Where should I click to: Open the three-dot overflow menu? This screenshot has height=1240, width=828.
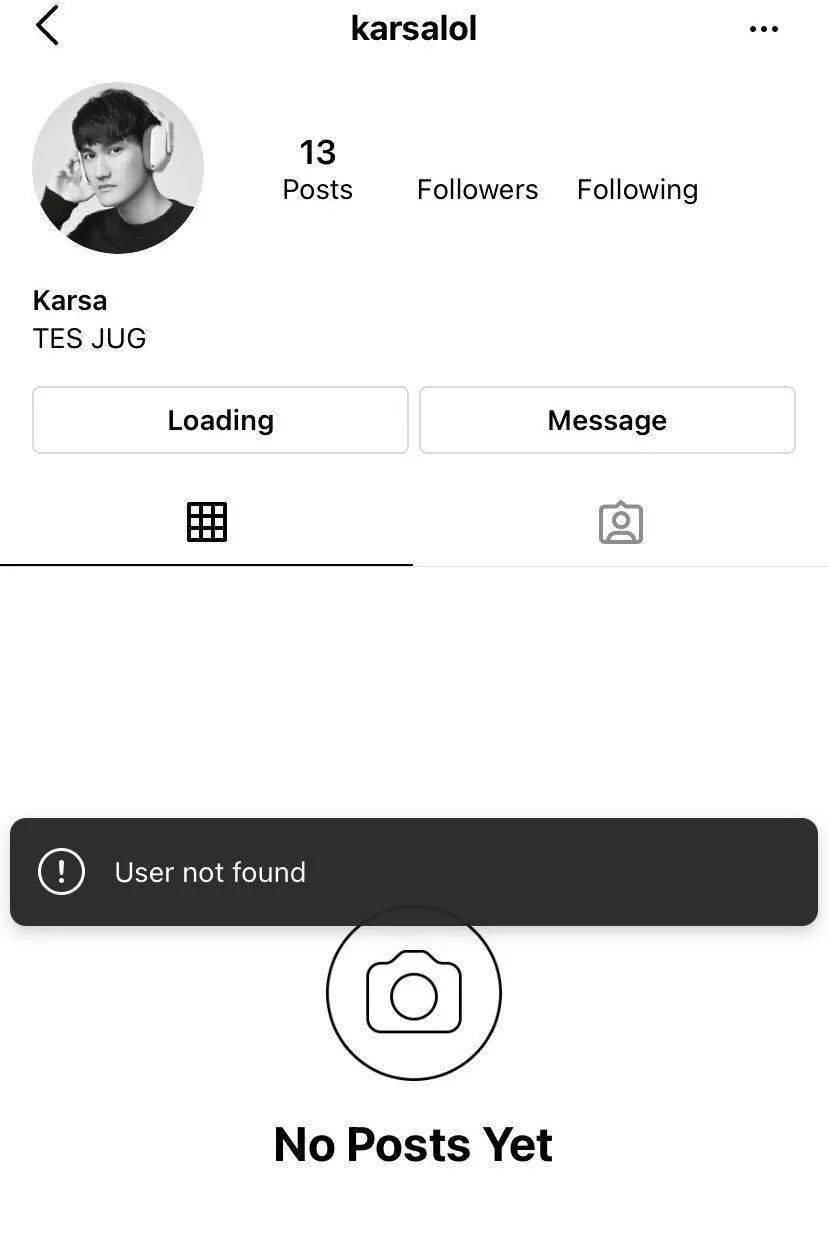[x=763, y=29]
